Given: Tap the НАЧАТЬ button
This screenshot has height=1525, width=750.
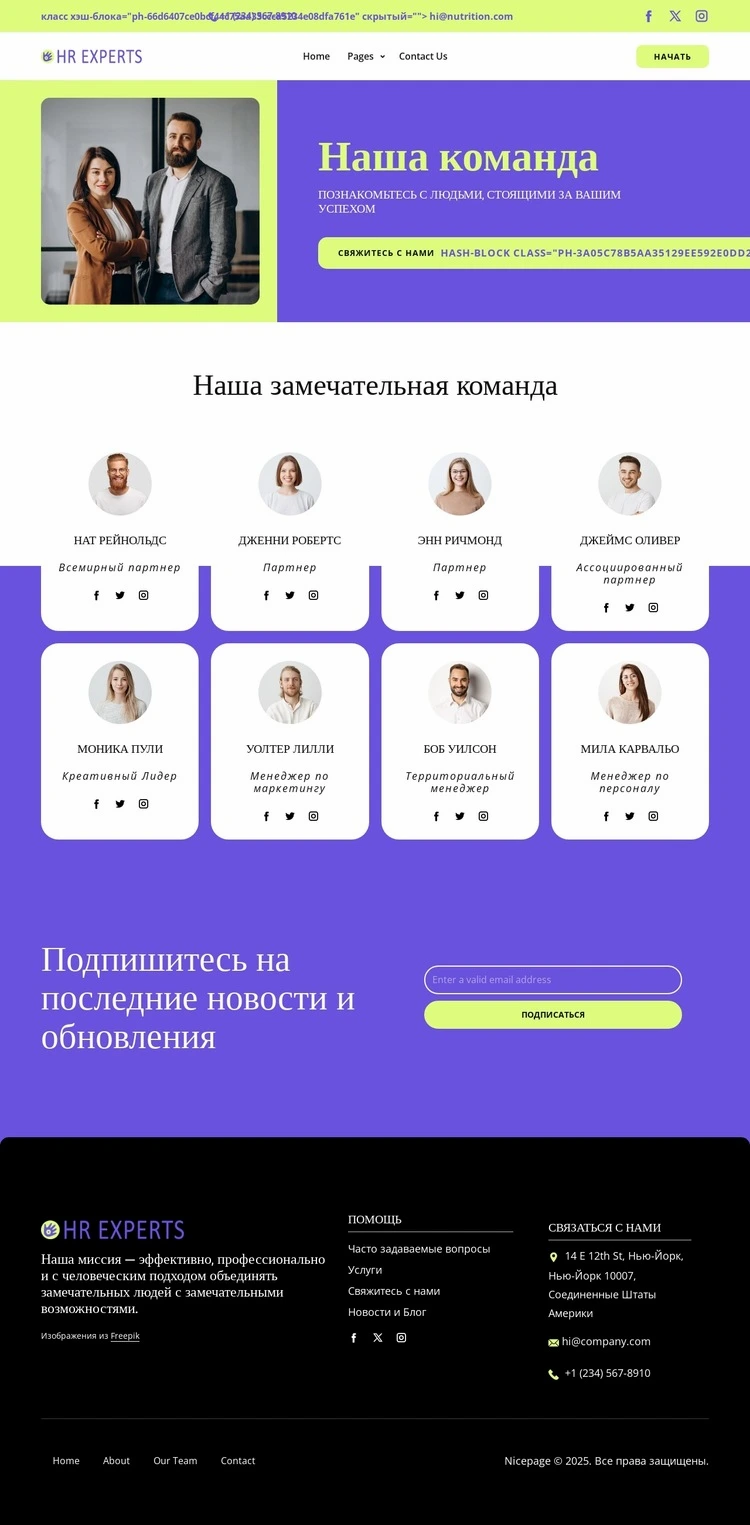Looking at the screenshot, I should coord(672,56).
